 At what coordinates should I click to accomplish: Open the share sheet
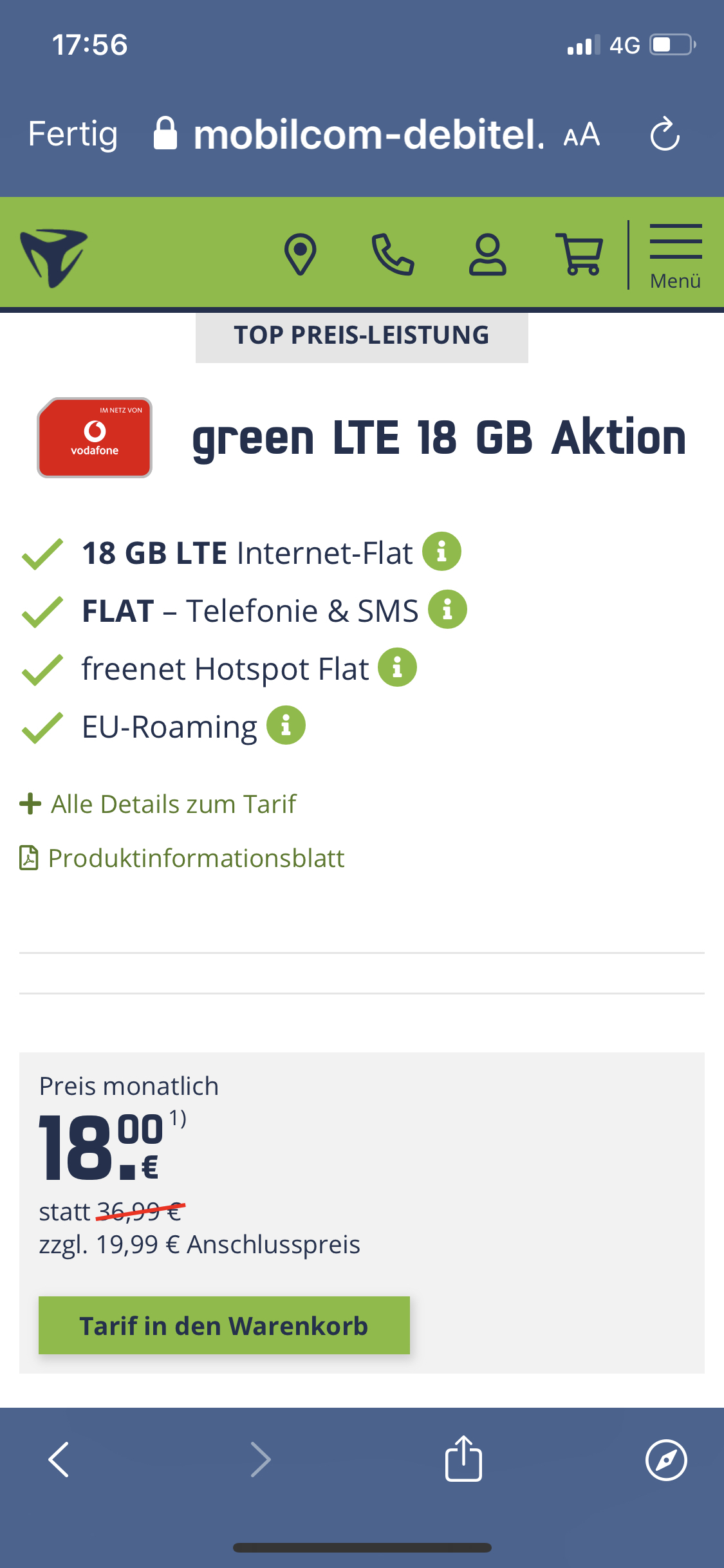click(463, 1458)
